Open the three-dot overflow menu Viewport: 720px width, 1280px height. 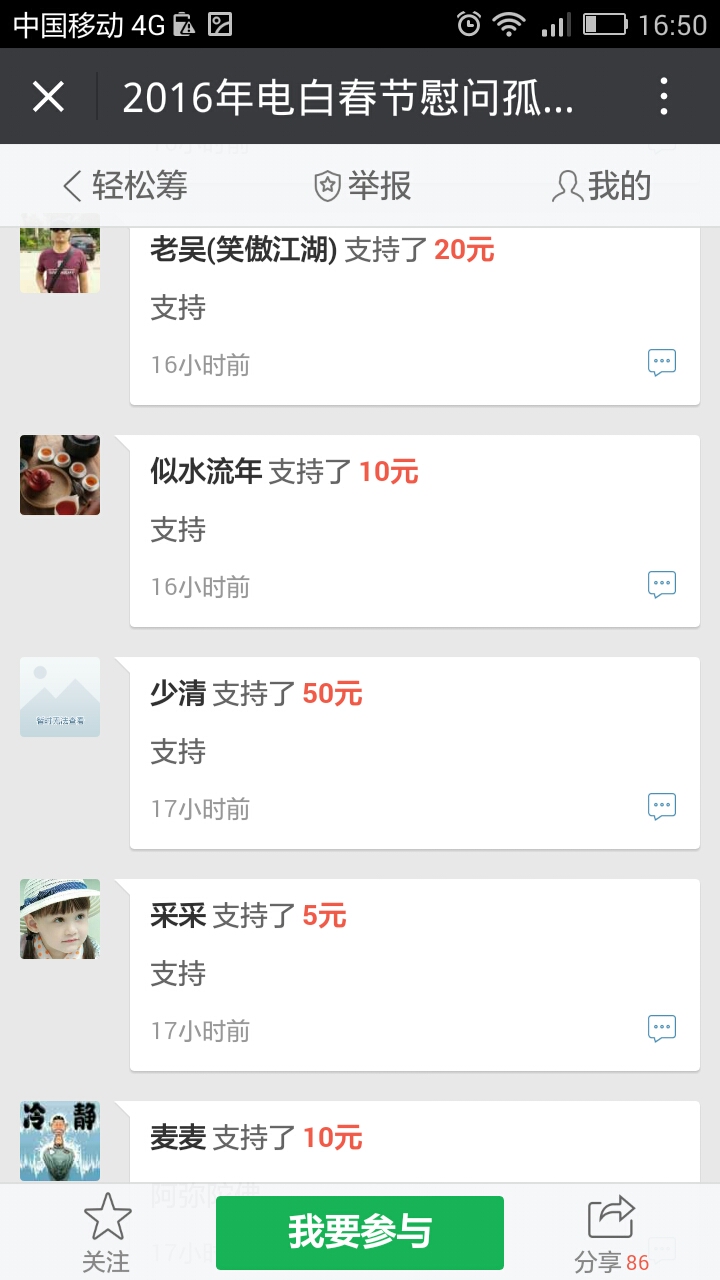pyautogui.click(x=664, y=97)
